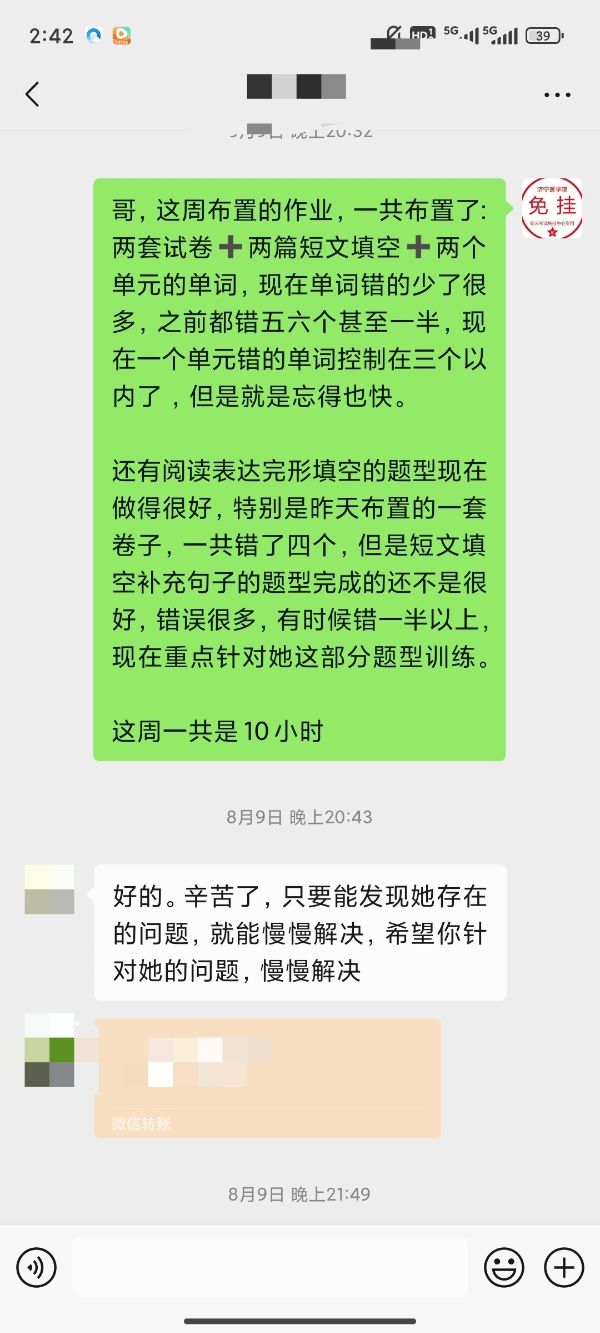The width and height of the screenshot is (600, 1333).
Task: Open the emoji sticker panel
Action: [504, 1268]
